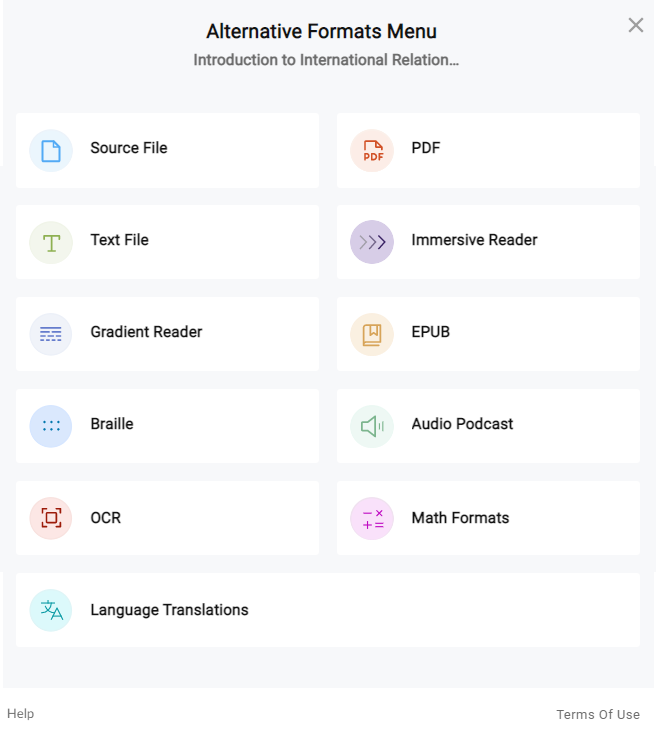Pick the EPUB format
This screenshot has width=656, height=738.
pyautogui.click(x=488, y=334)
